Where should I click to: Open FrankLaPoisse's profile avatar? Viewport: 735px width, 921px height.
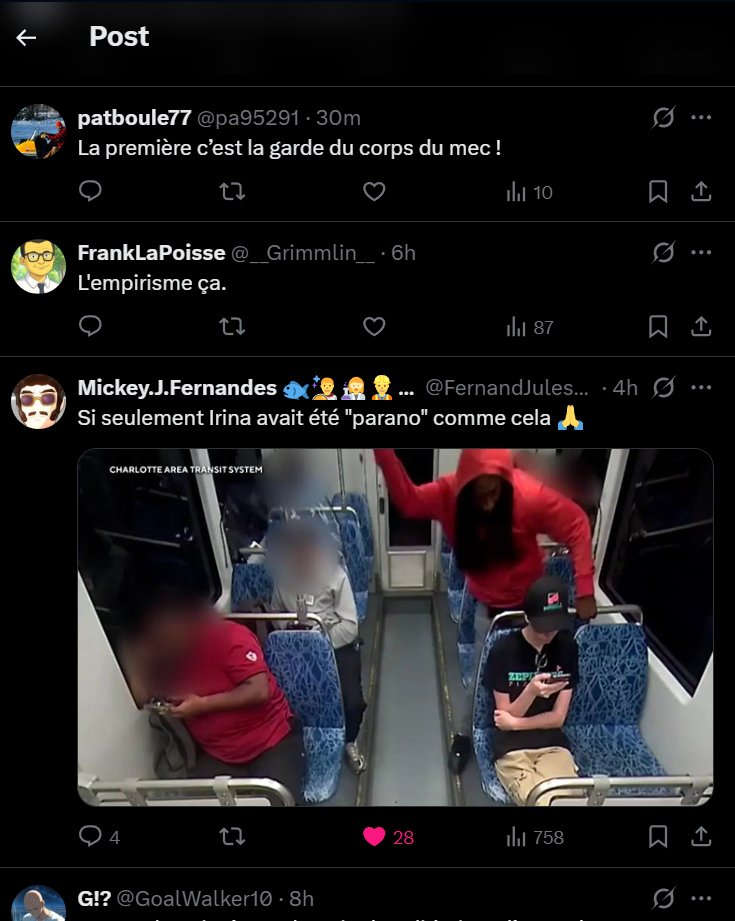(38, 266)
